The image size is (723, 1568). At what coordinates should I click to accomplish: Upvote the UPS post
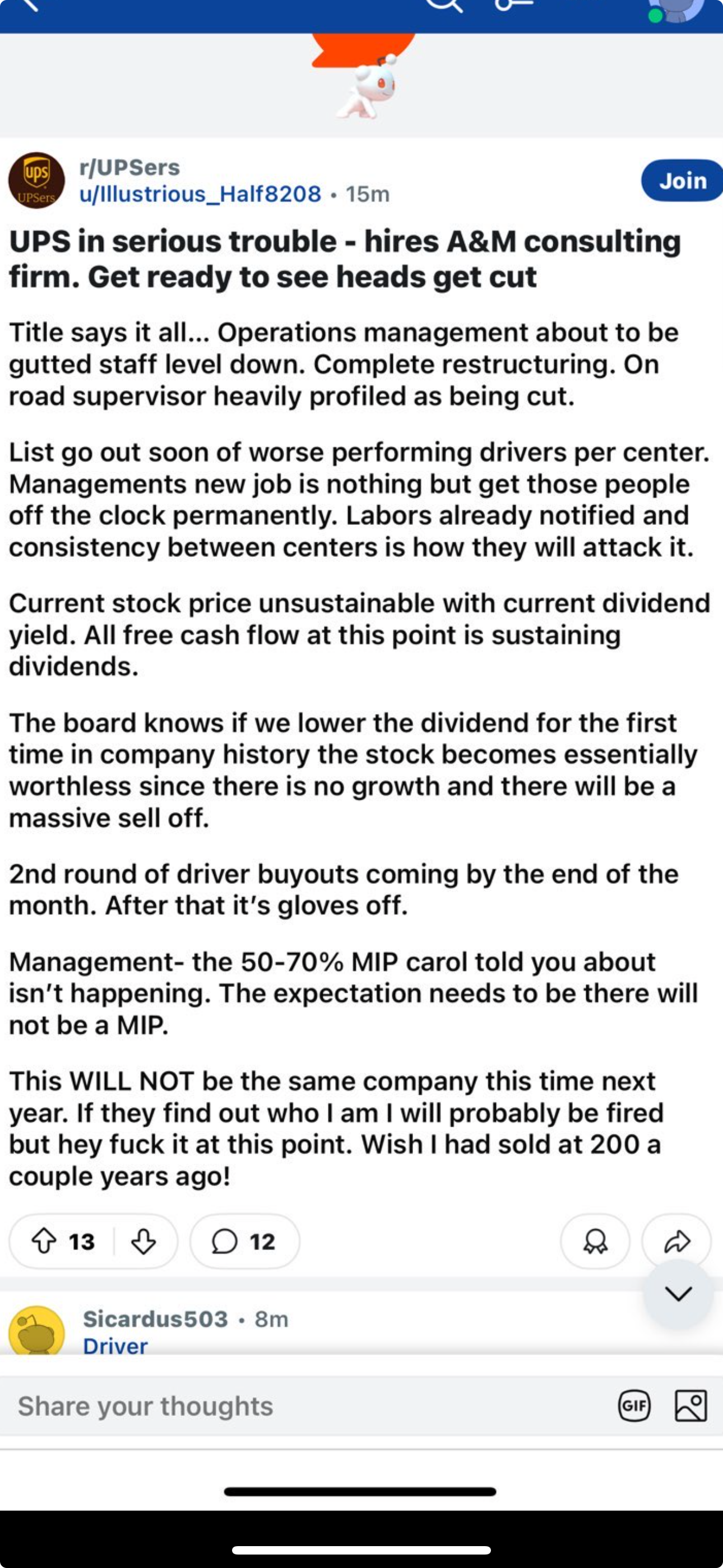coord(44,1241)
